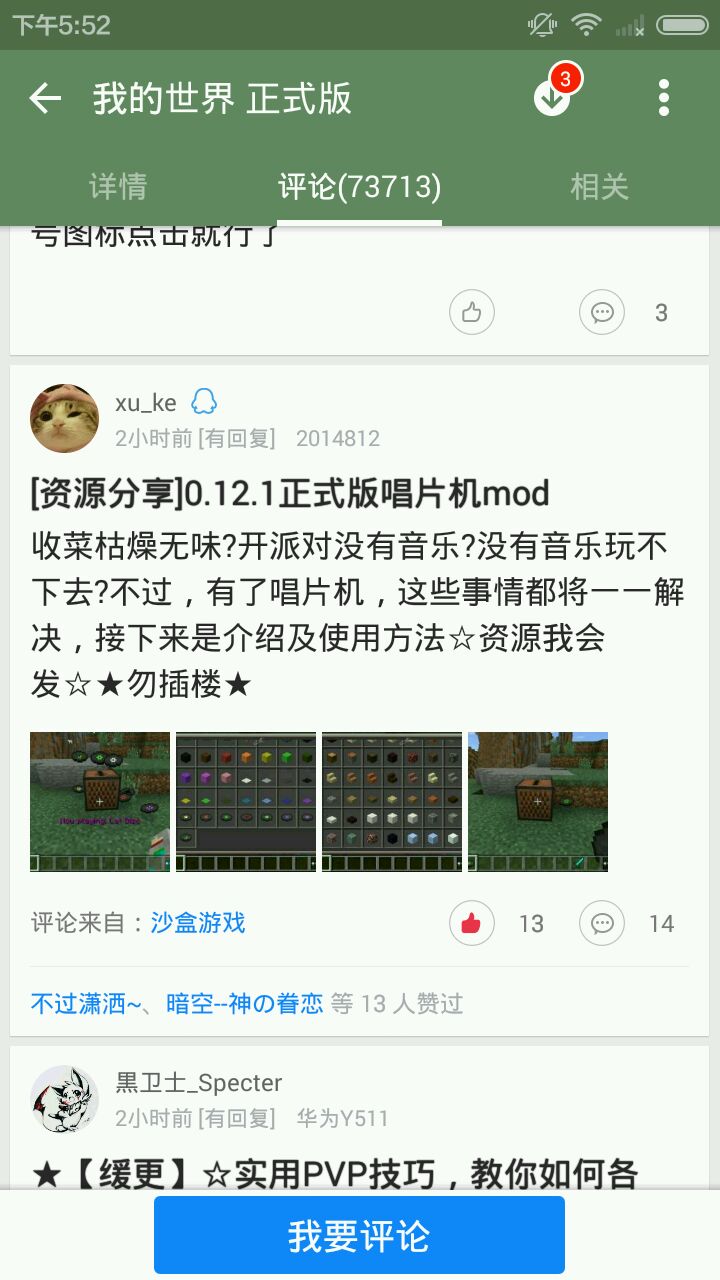Viewport: 720px width, 1280px height.
Task: Like xu_ke's 唱片机mod comment
Action: [472, 923]
